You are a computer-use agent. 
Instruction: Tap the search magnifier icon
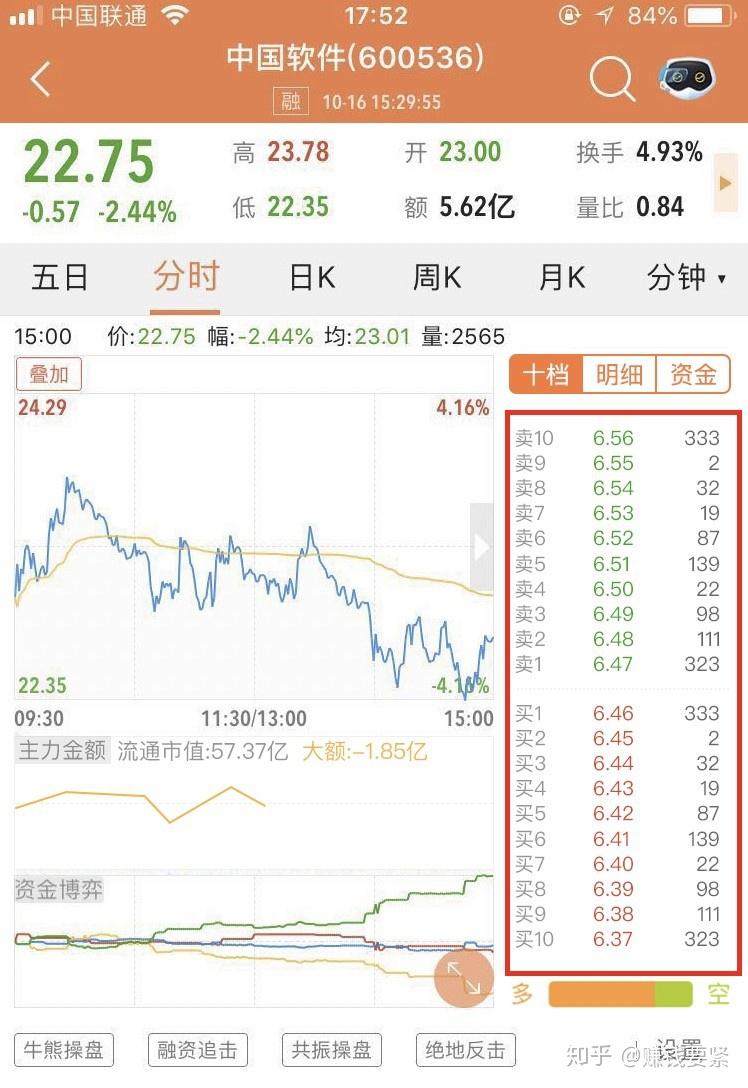point(613,80)
